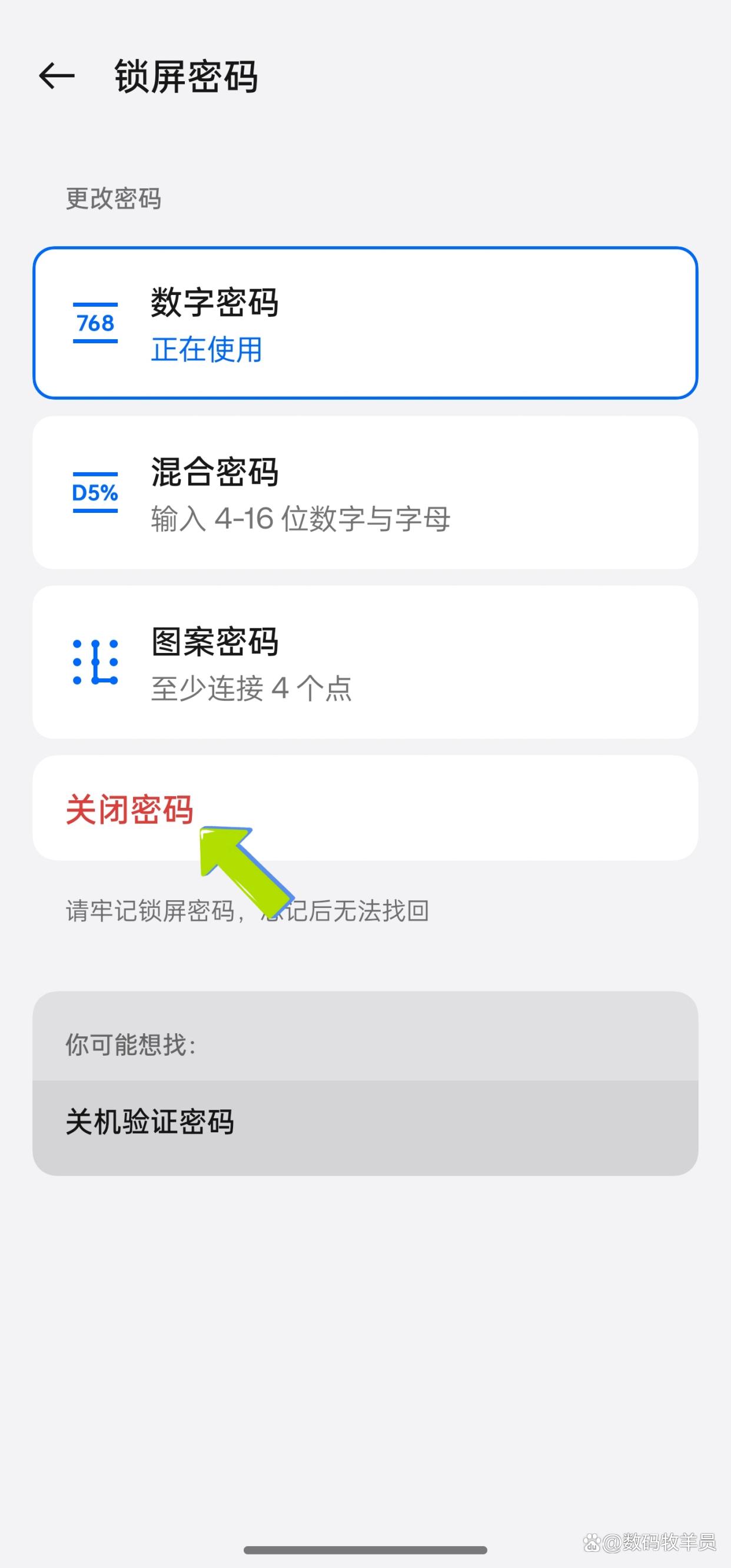Tap 关闭密码 to disable the password

[129, 810]
